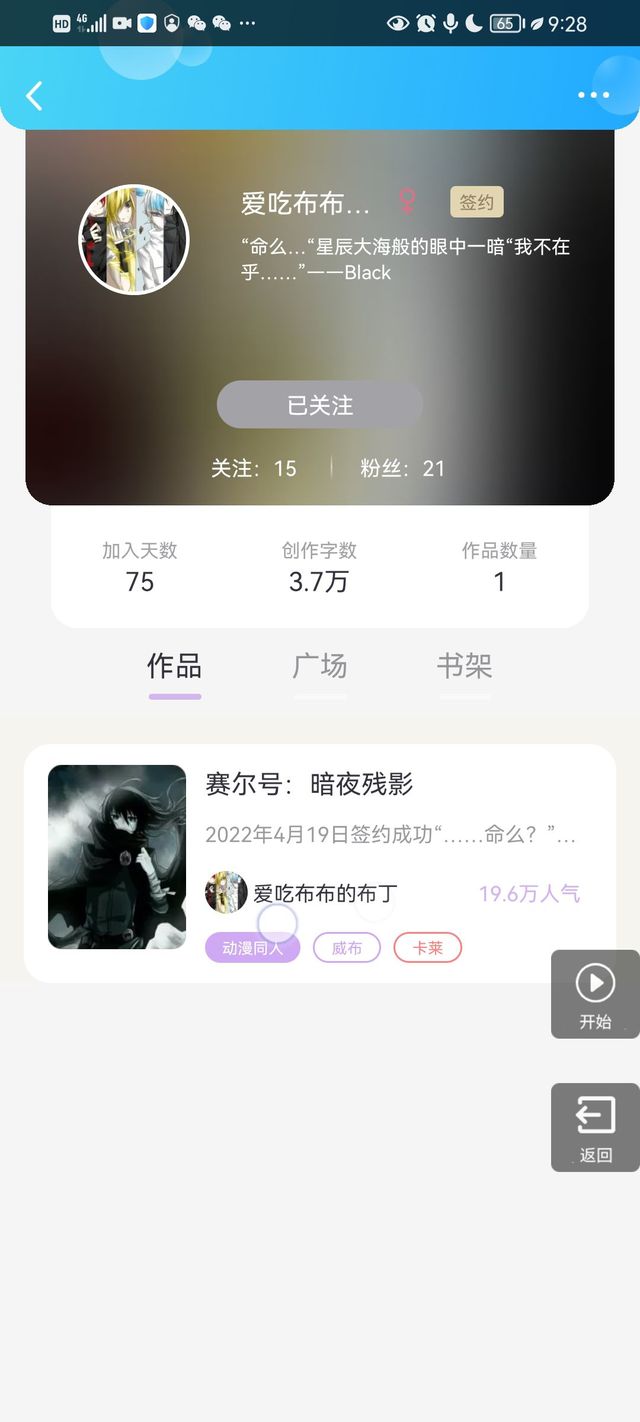Screen dimensions: 640x1422
Task: Switch to the 广场 tab
Action: (x=320, y=666)
